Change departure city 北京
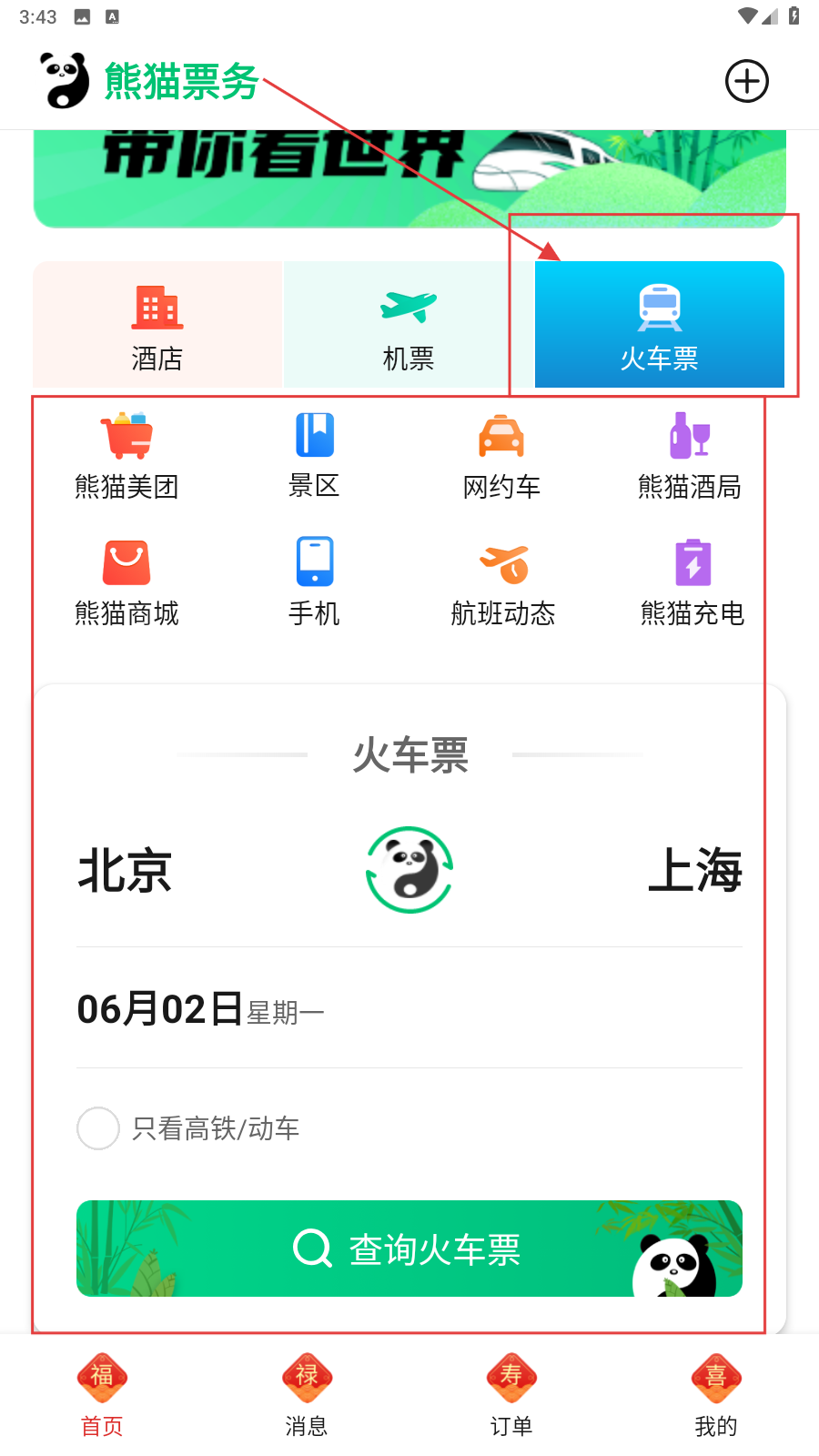The height and width of the screenshot is (1456, 819). [126, 870]
